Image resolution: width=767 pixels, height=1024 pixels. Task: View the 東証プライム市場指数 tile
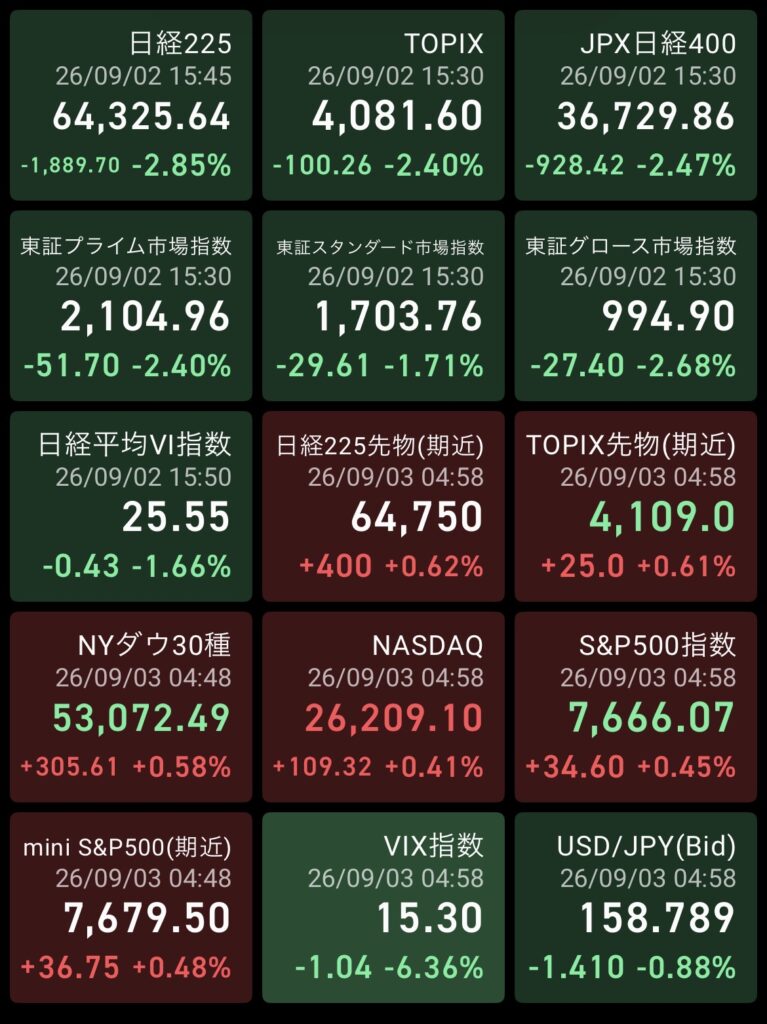point(131,306)
